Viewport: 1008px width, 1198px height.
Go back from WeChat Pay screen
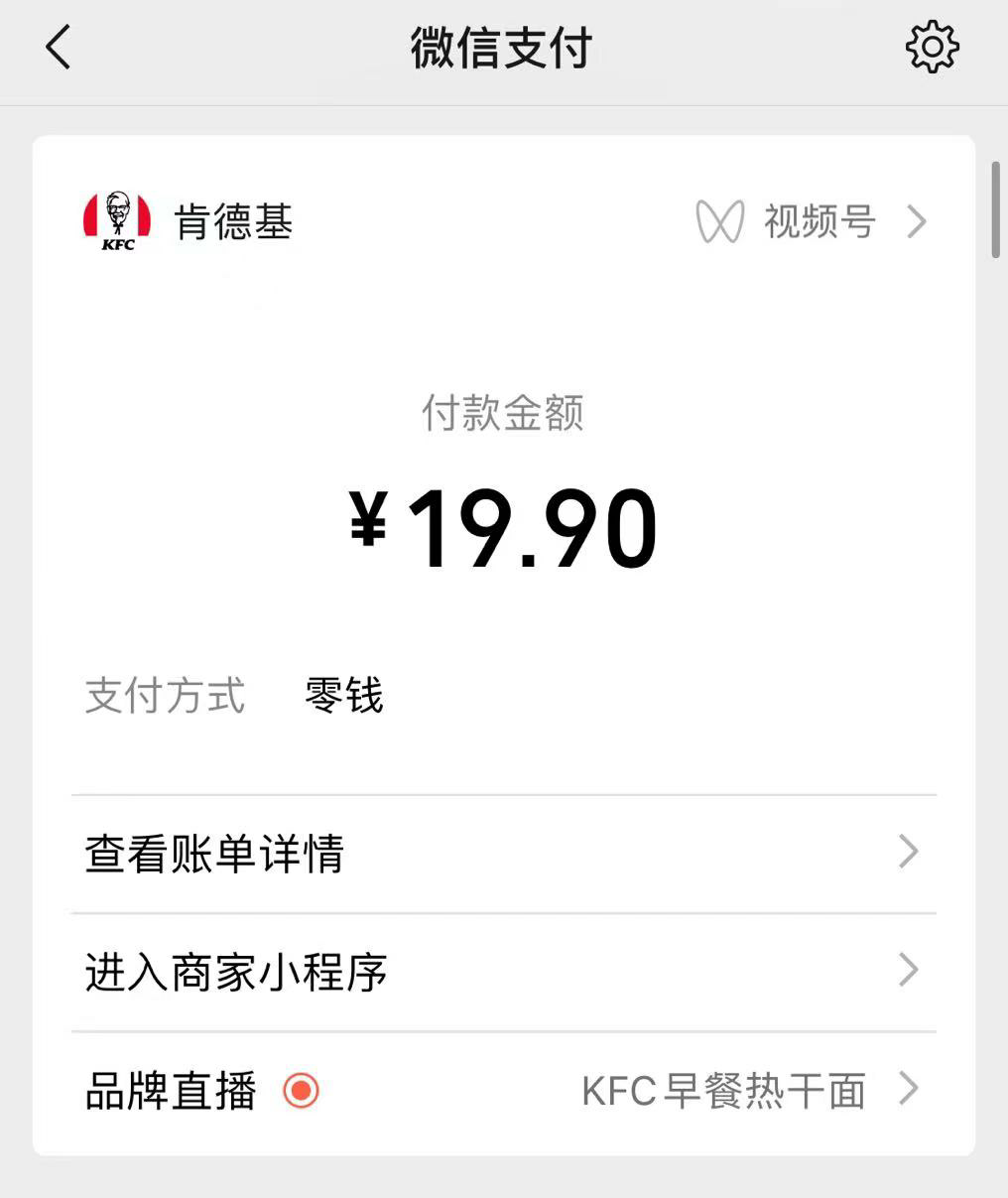pyautogui.click(x=59, y=48)
